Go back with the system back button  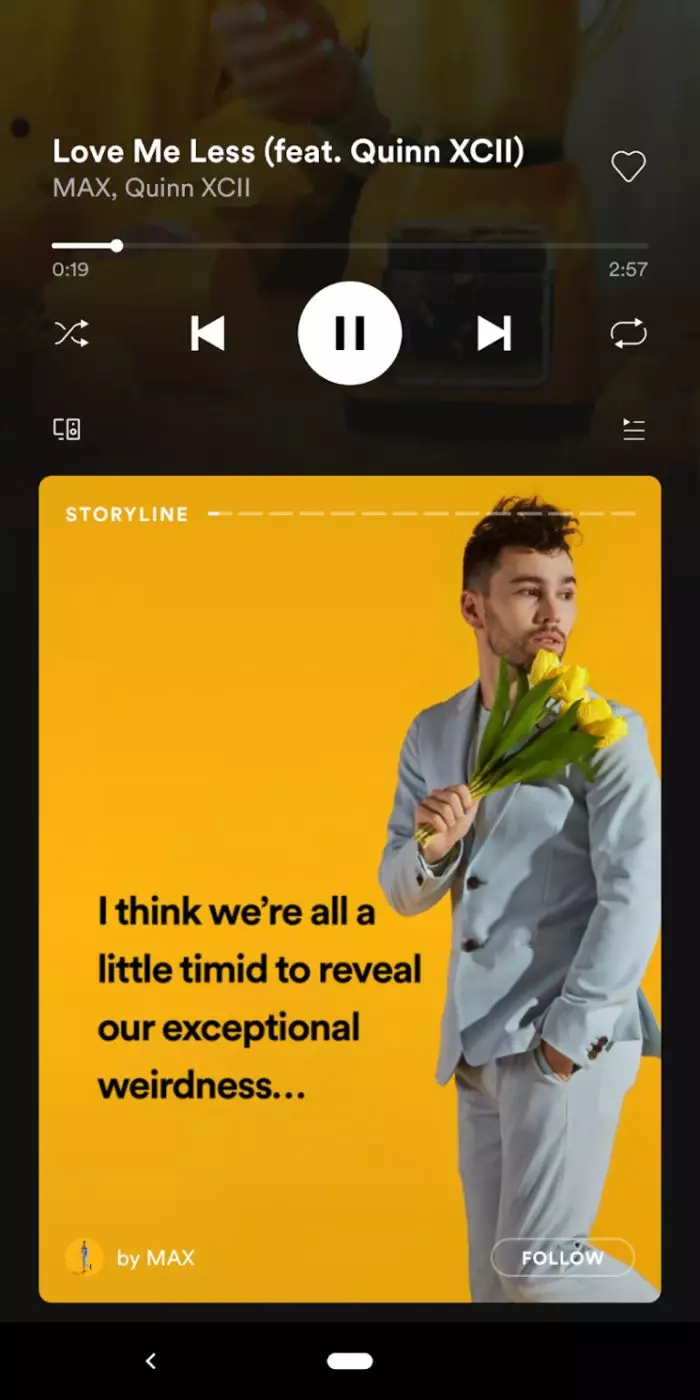coord(151,1361)
